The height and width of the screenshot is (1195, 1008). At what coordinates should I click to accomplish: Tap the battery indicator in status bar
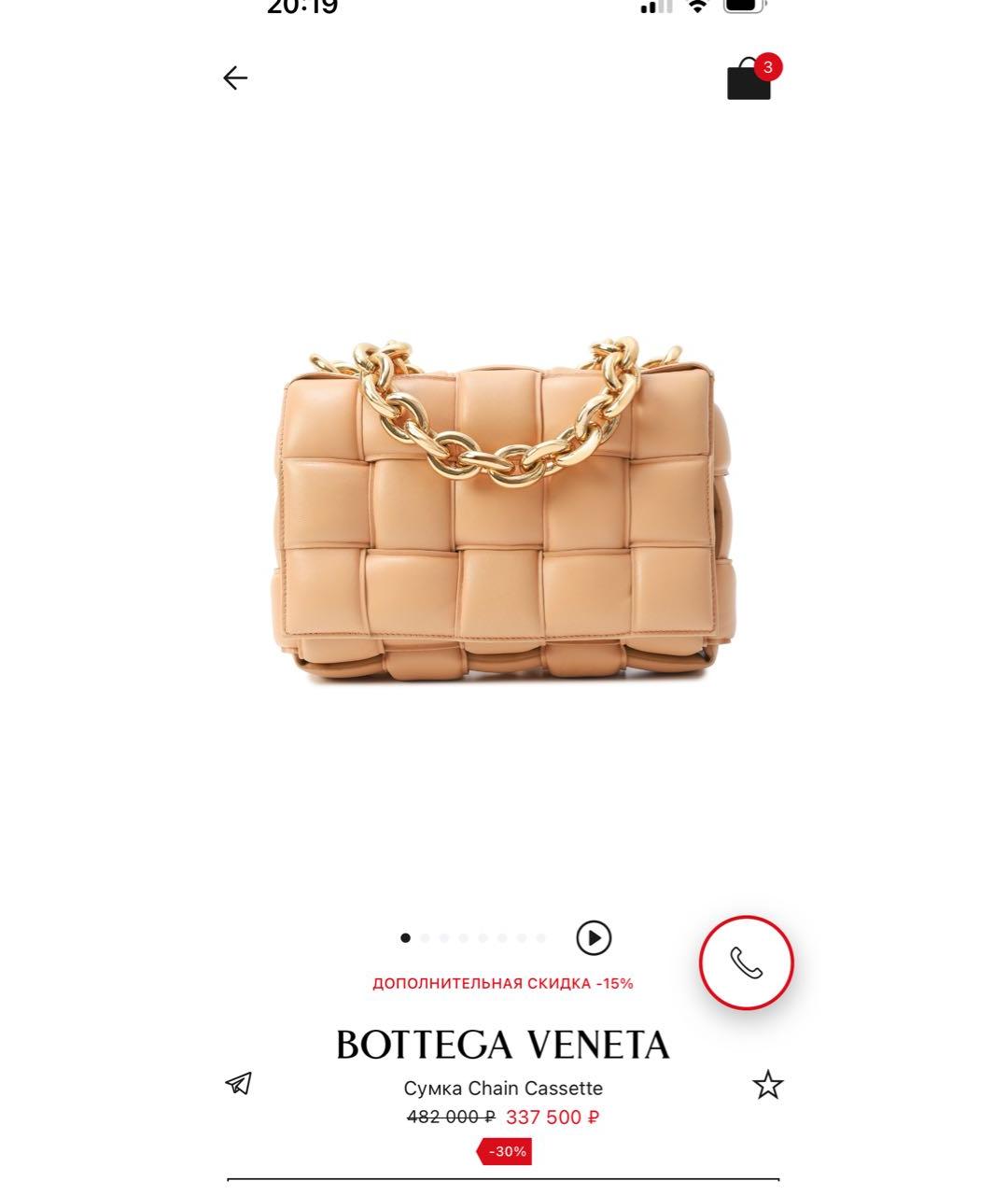pos(742,9)
